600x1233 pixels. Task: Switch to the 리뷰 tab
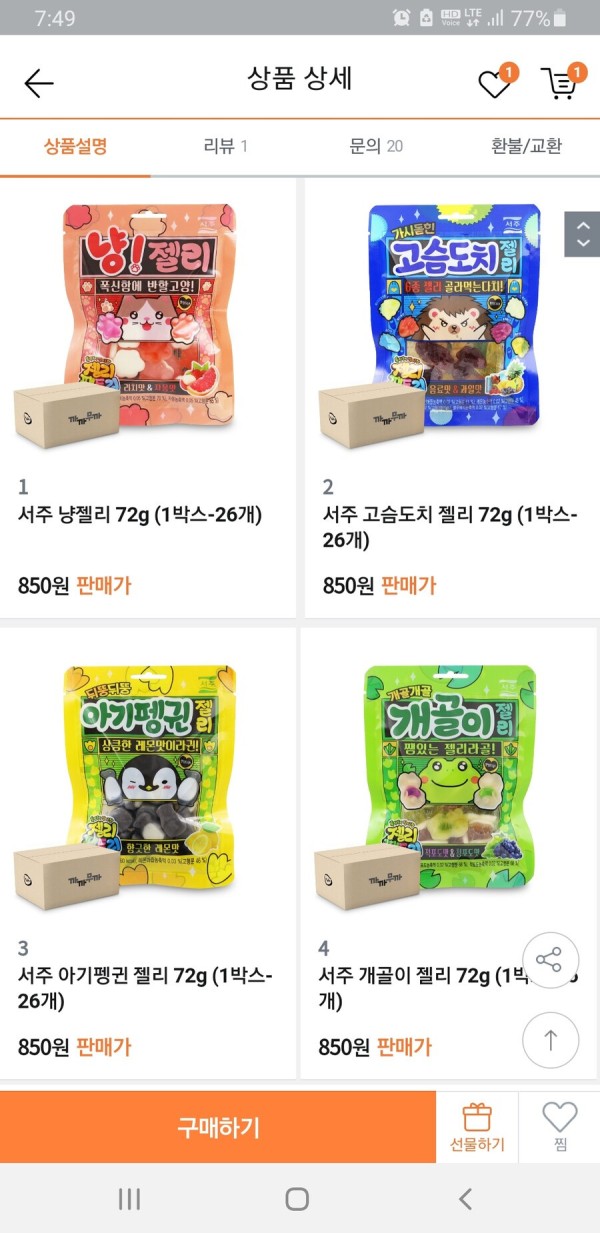coord(225,146)
